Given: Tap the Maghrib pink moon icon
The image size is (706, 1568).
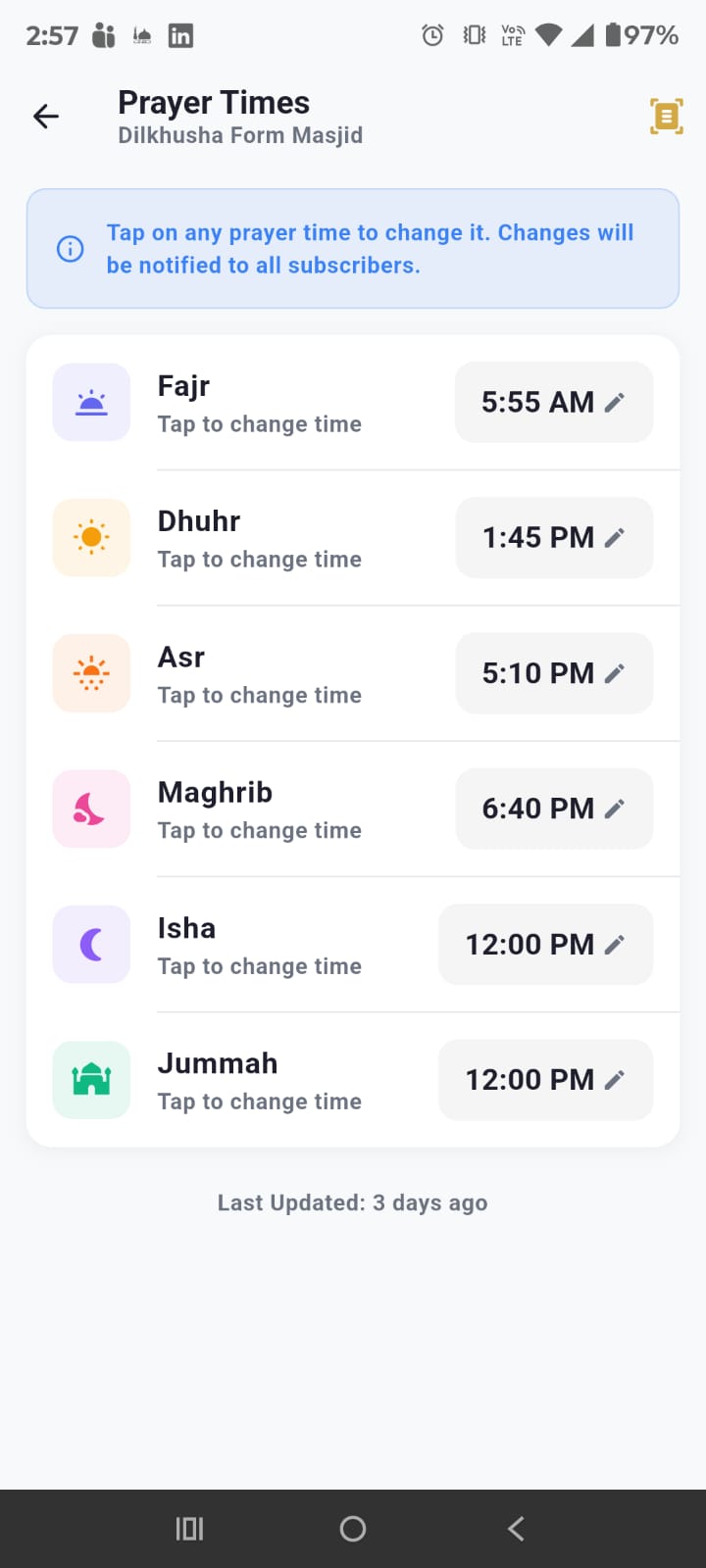Looking at the screenshot, I should tap(91, 808).
